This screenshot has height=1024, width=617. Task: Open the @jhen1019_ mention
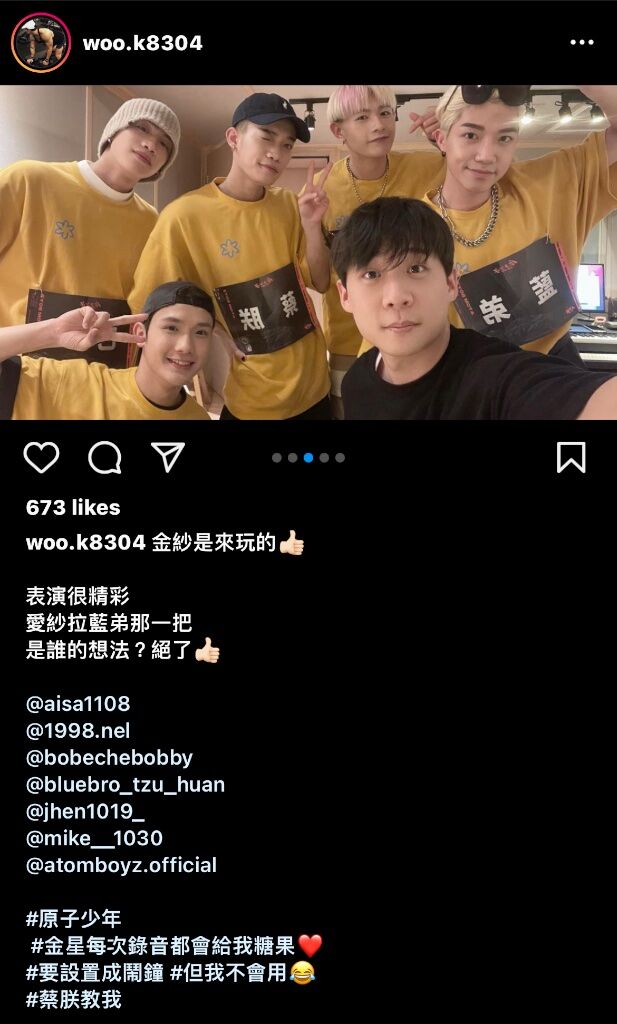[85, 812]
